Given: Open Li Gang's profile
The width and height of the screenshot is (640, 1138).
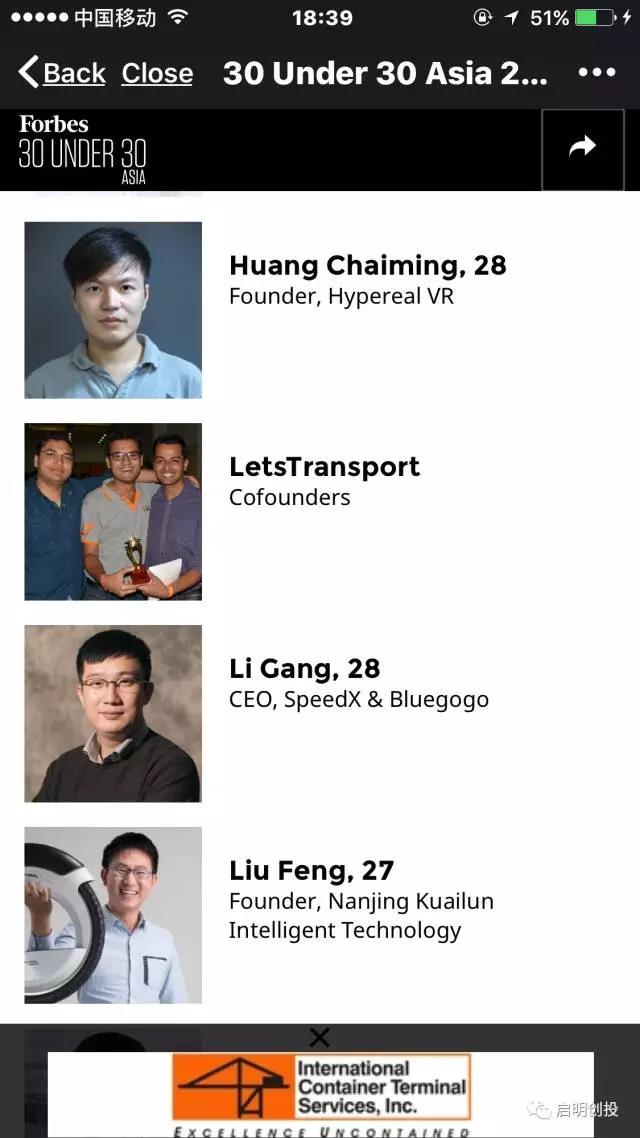Looking at the screenshot, I should click(304, 668).
